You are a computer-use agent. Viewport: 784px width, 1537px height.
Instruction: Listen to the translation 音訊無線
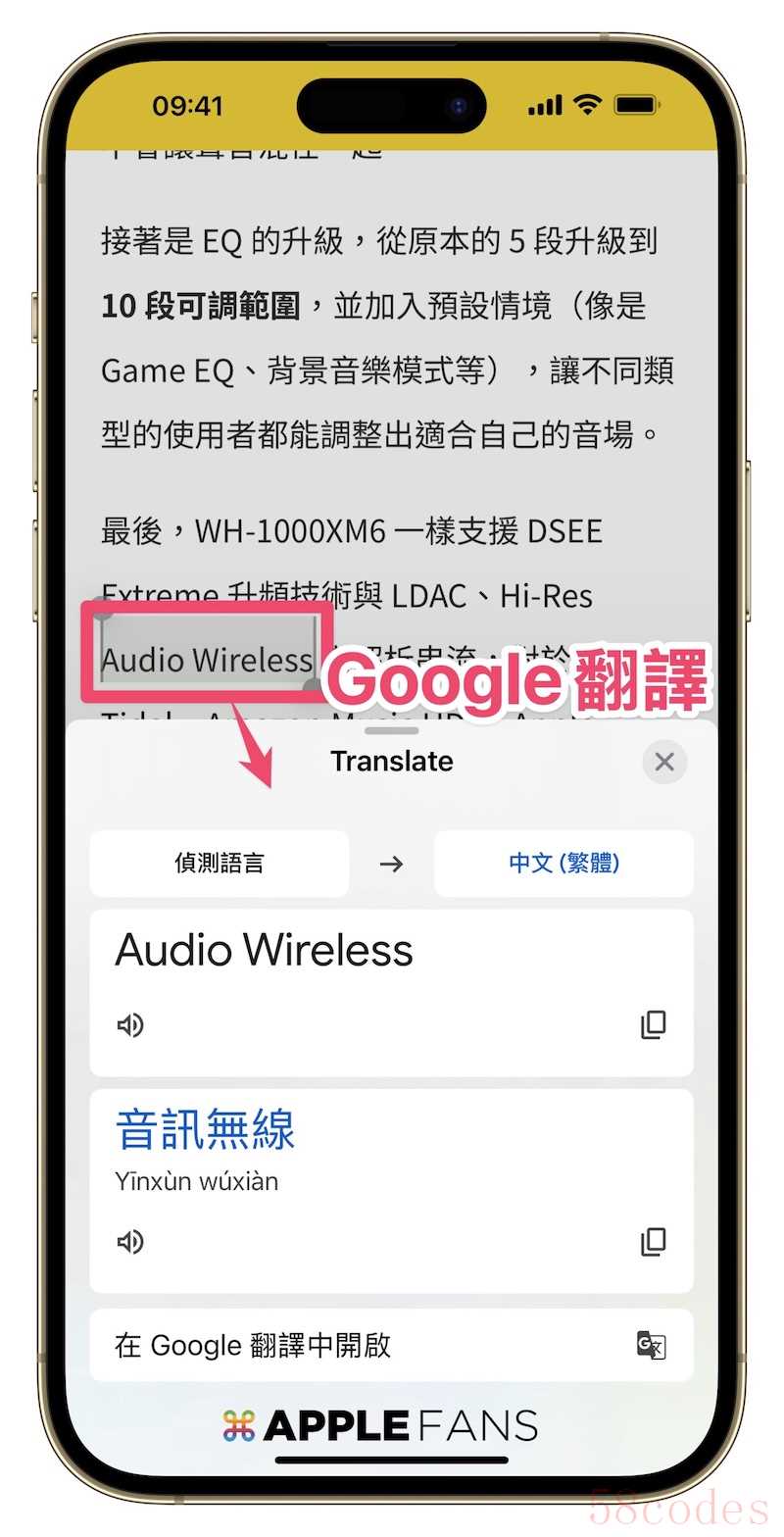pyautogui.click(x=130, y=1242)
